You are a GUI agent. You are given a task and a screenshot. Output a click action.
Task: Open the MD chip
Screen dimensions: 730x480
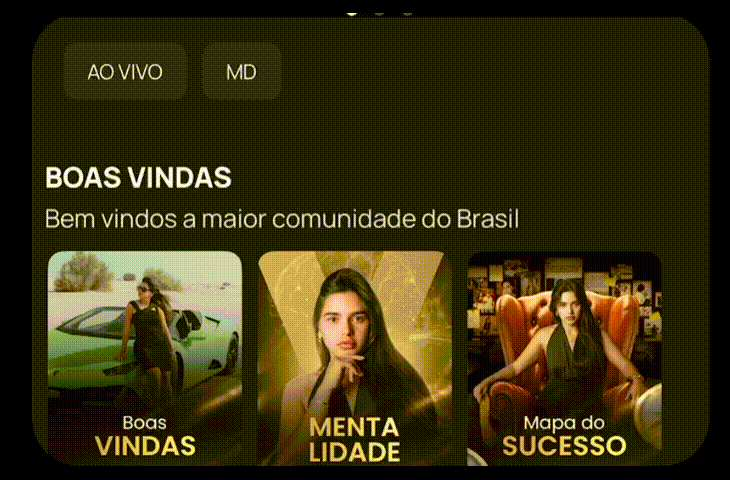coord(241,72)
